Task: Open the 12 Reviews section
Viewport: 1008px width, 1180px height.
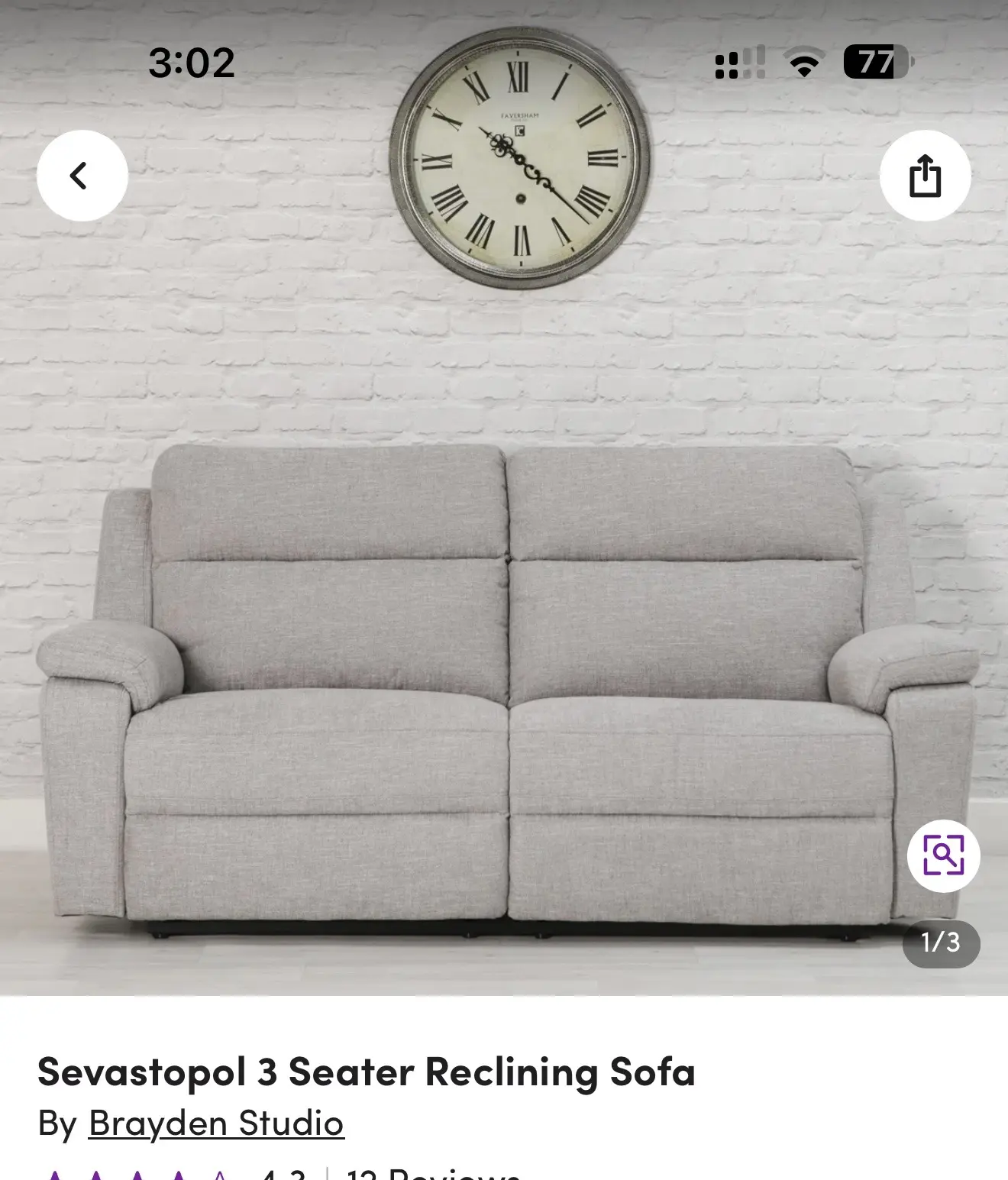Action: click(x=433, y=1174)
